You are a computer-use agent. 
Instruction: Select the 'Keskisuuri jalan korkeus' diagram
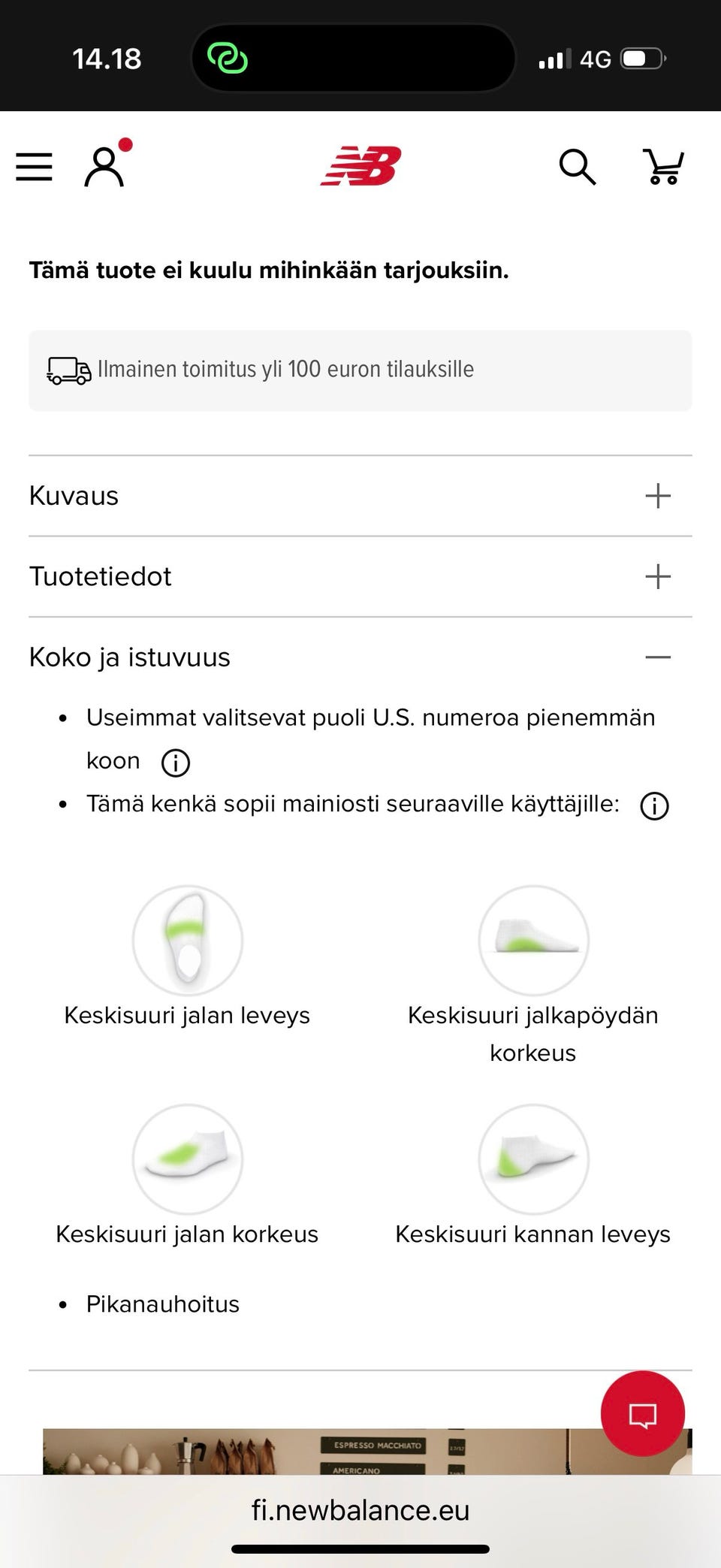tap(188, 1159)
